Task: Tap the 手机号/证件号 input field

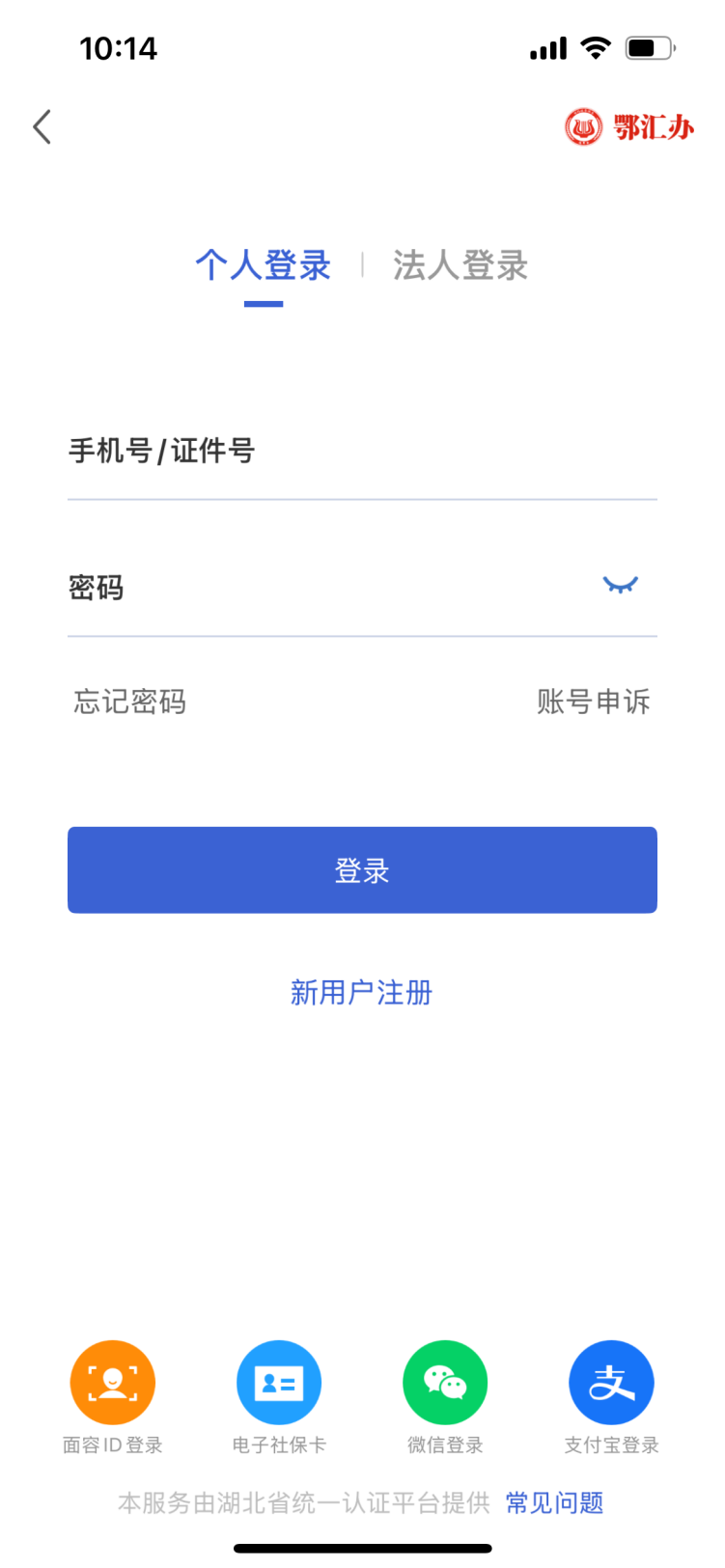Action: click(x=362, y=452)
